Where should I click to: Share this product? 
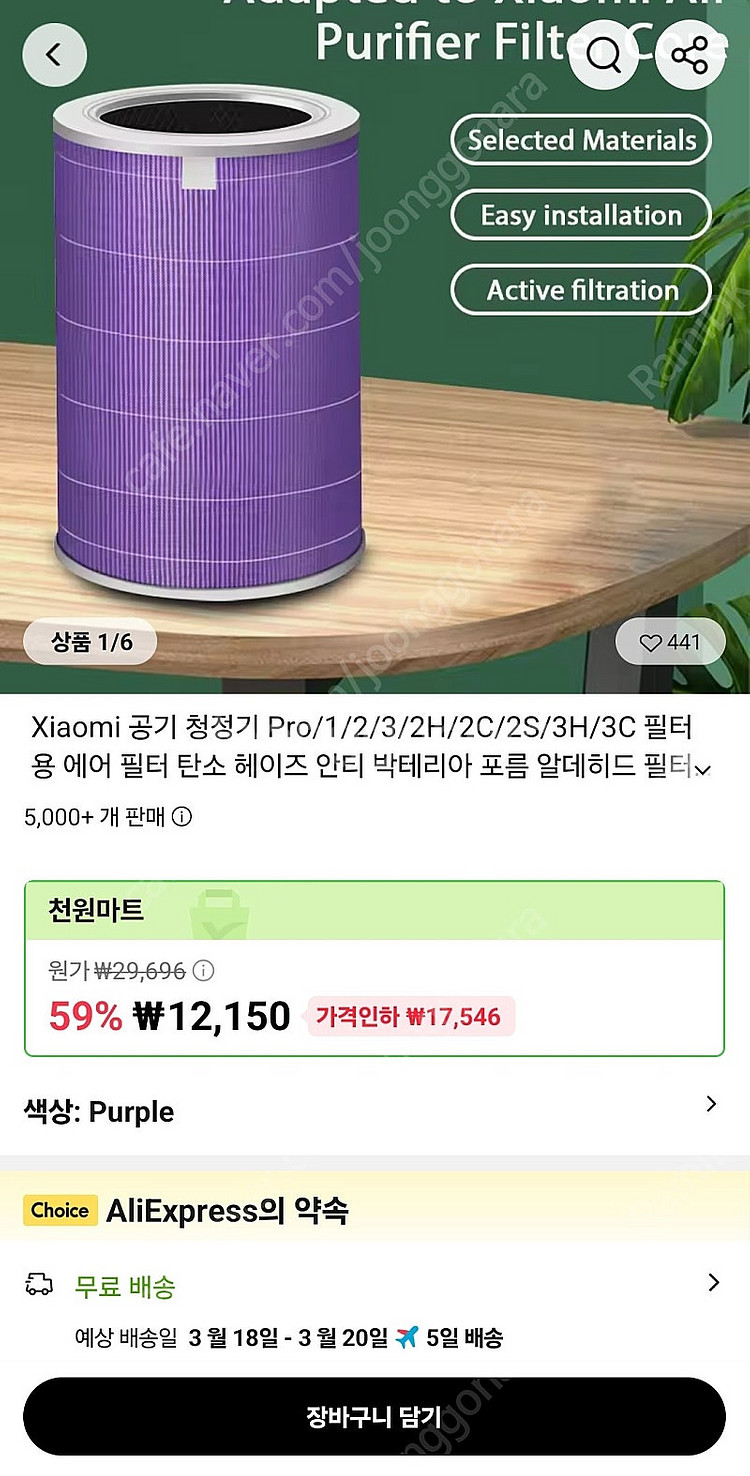(x=689, y=55)
